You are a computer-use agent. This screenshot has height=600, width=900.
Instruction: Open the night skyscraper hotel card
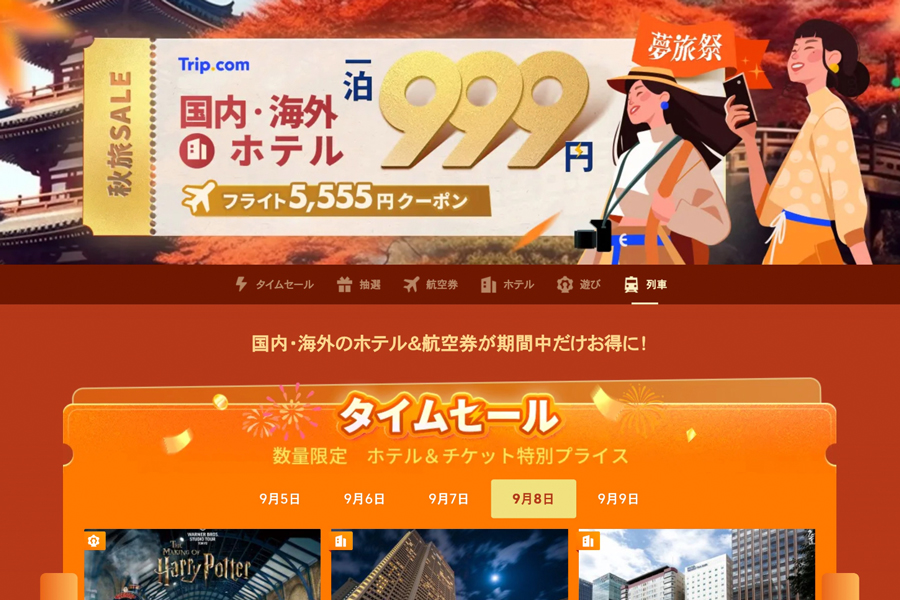(x=449, y=566)
